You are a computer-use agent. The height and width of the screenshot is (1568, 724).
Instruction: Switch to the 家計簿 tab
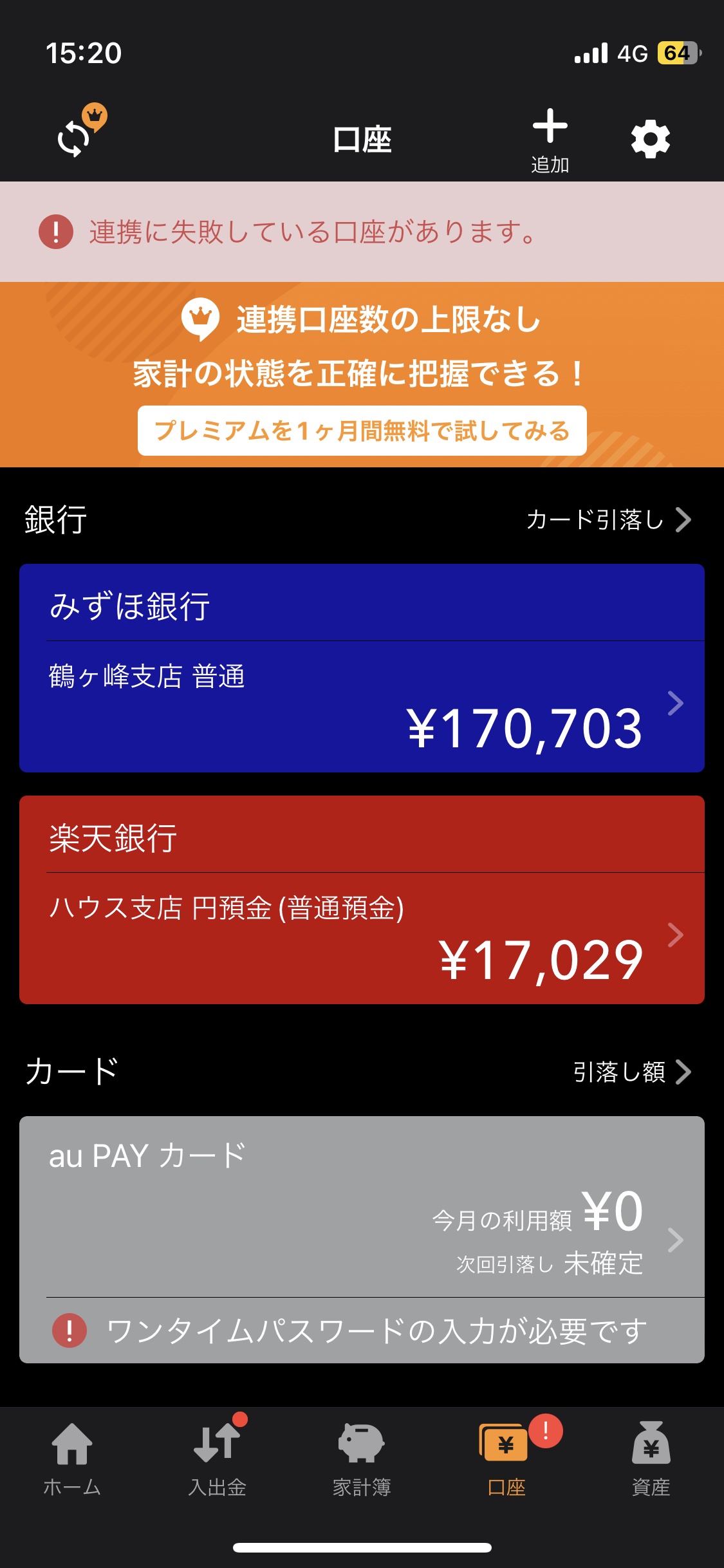click(x=362, y=1460)
